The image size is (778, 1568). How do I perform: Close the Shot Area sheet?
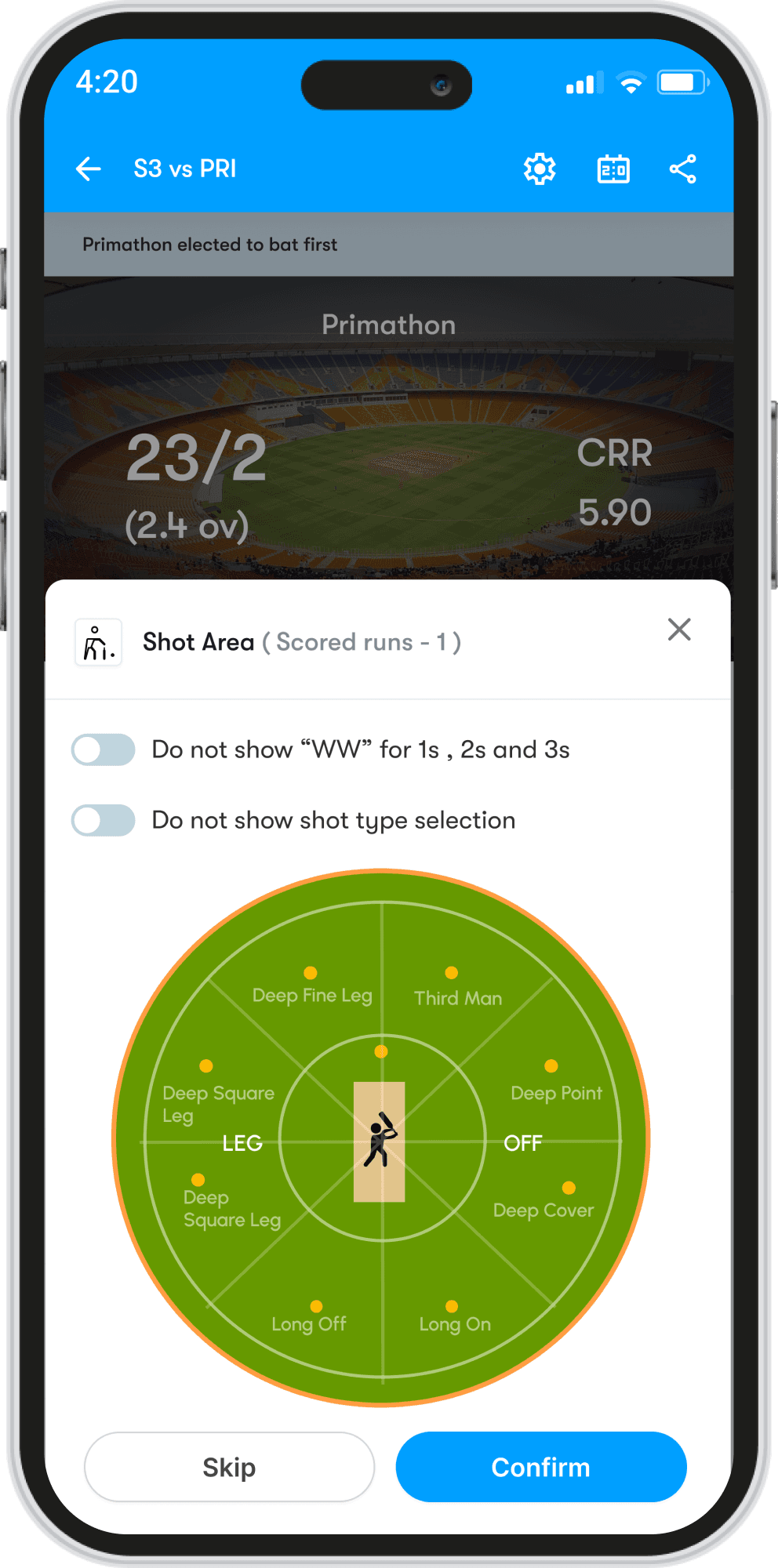(x=679, y=629)
